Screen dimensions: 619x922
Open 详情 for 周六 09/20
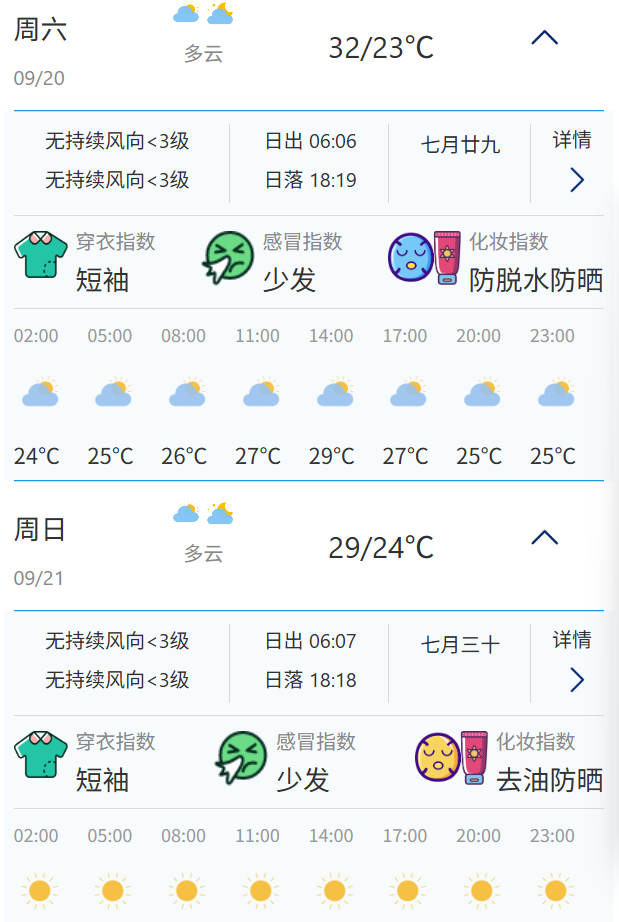click(574, 163)
